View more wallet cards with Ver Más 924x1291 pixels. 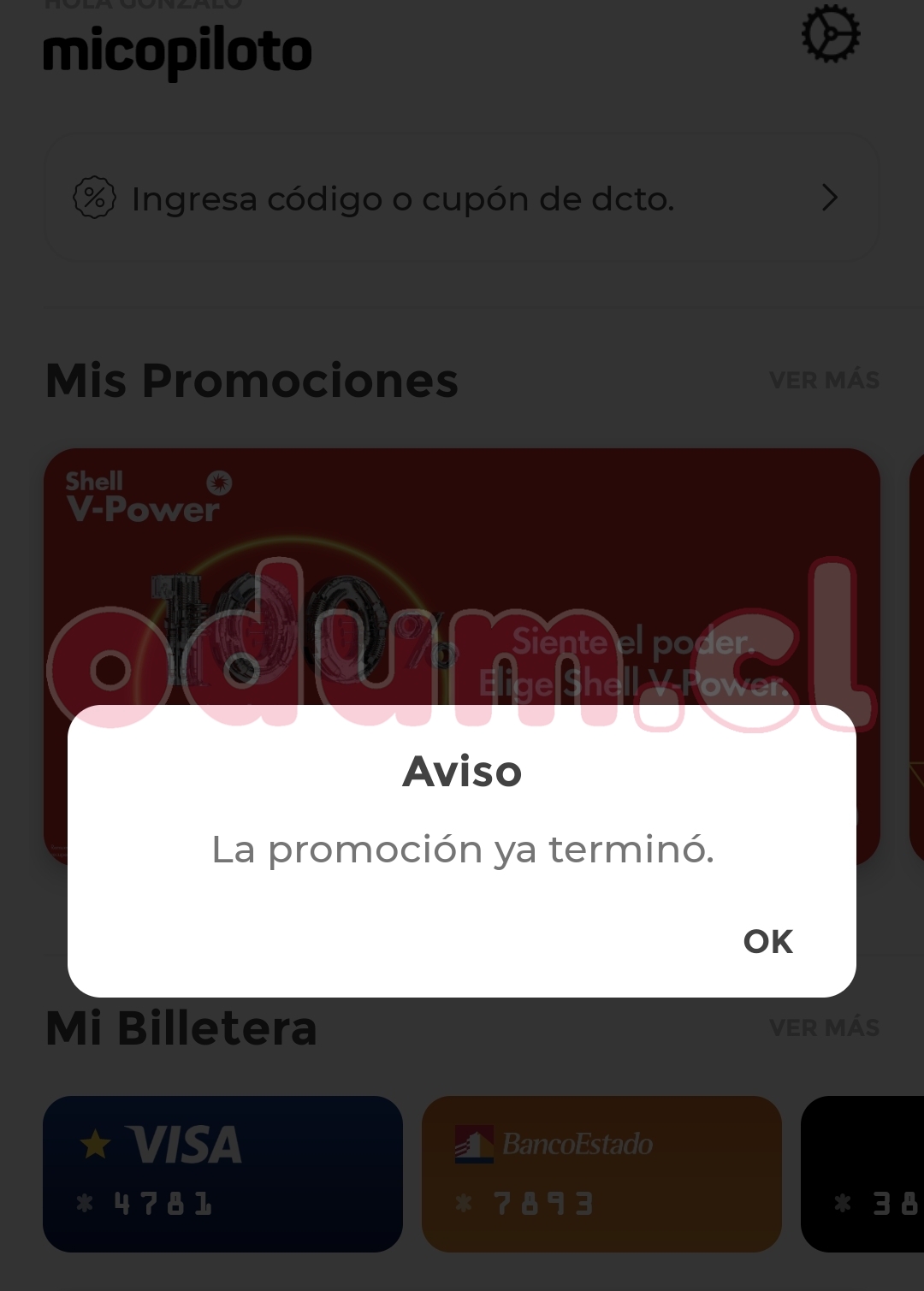point(824,1027)
